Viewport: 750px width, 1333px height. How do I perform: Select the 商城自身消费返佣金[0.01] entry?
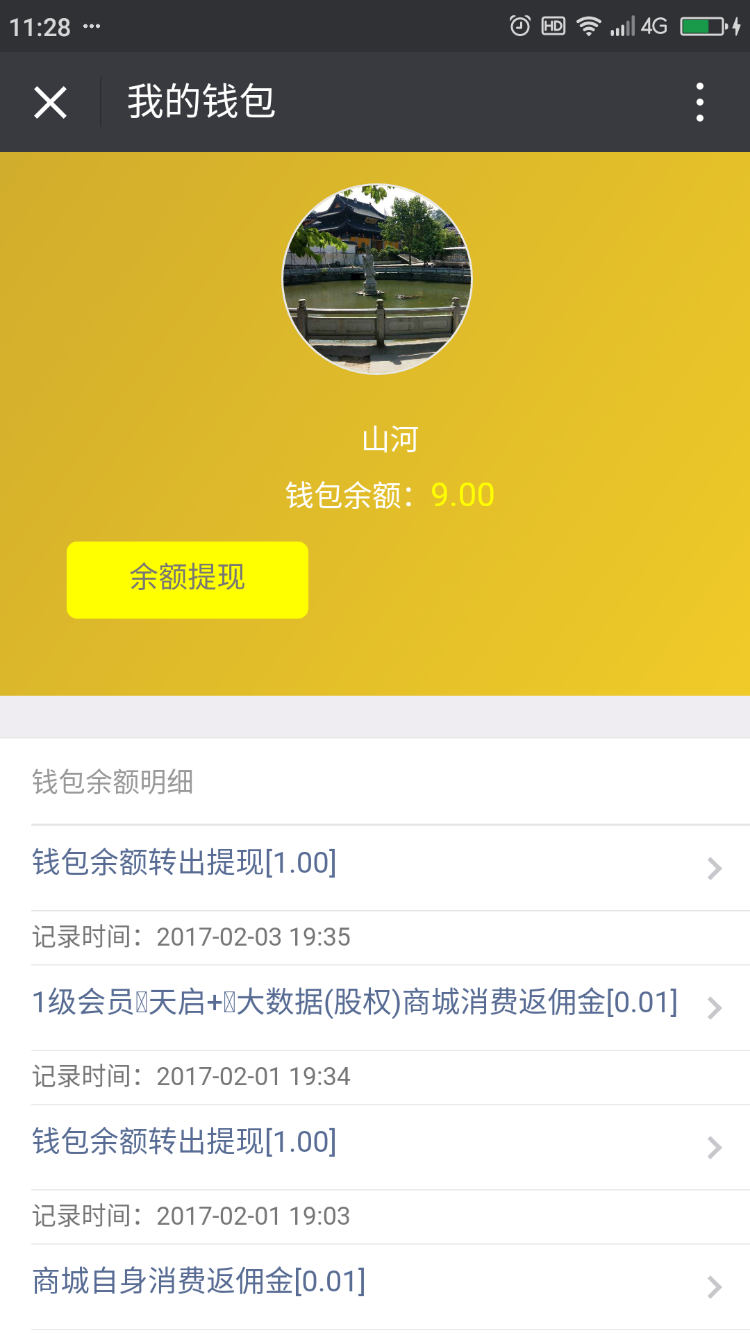pos(375,1284)
